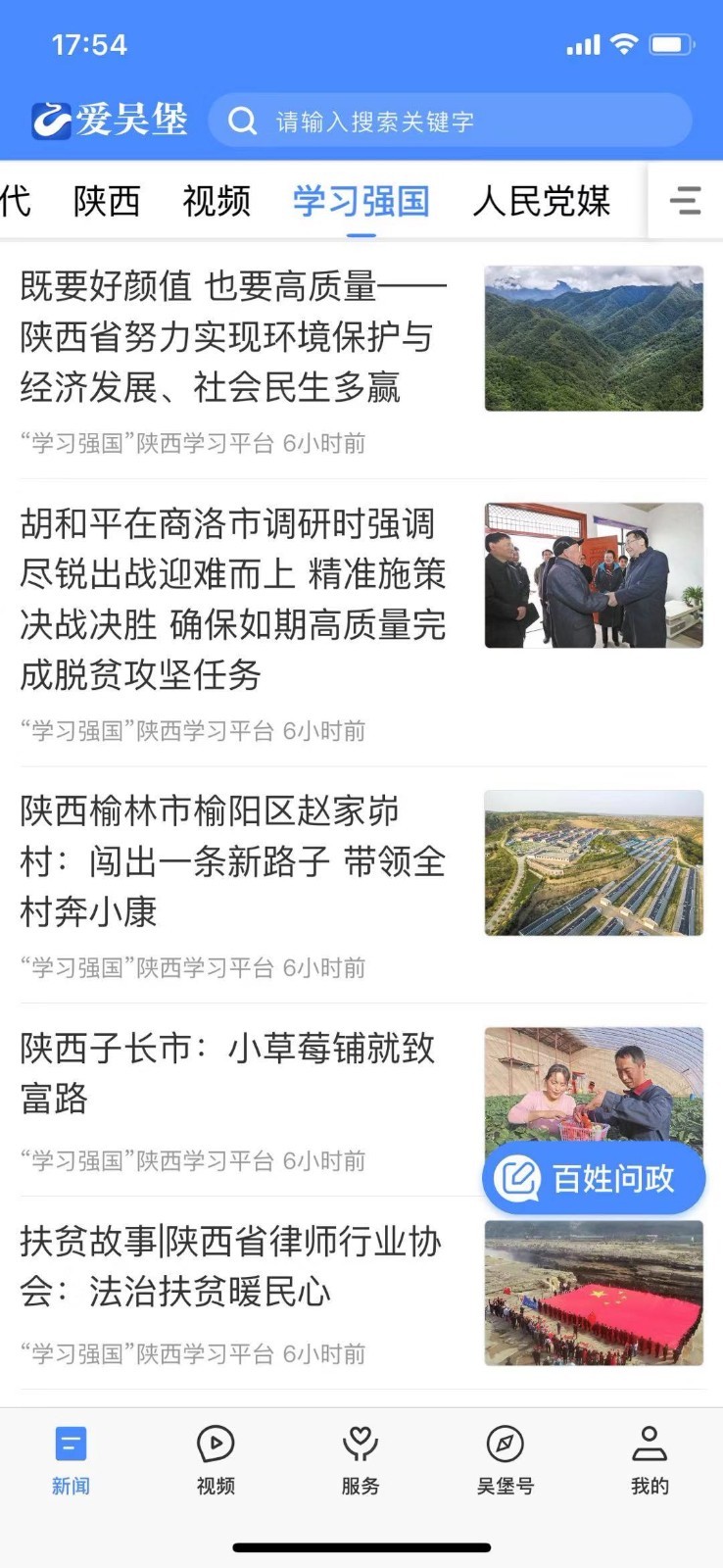Viewport: 723px width, 1568px height.
Task: Open article 既要好颜值 也要高质量
Action: [233, 337]
